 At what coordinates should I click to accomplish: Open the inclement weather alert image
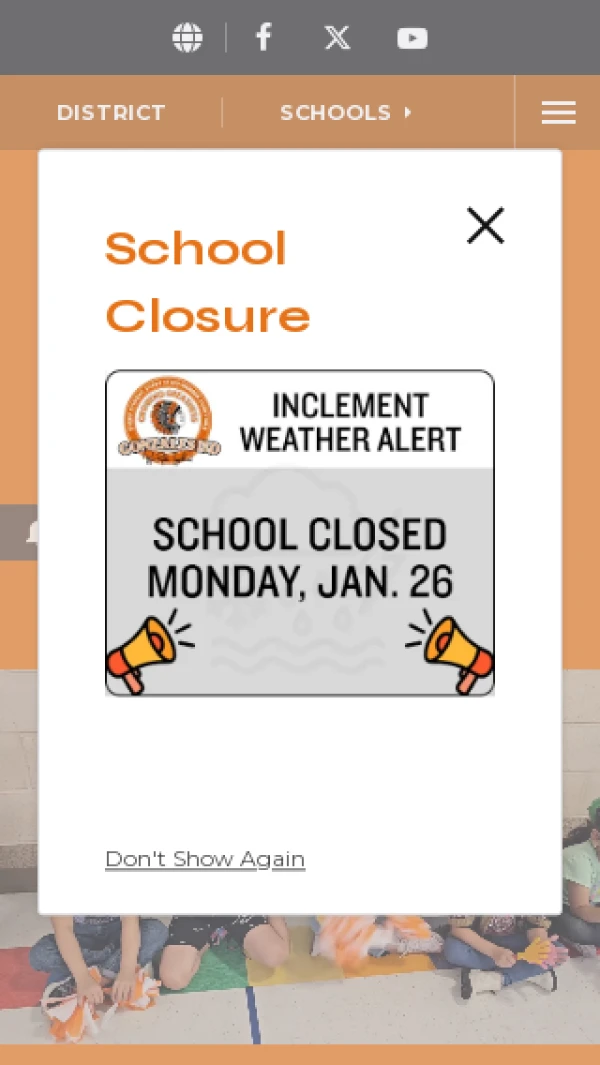(300, 533)
